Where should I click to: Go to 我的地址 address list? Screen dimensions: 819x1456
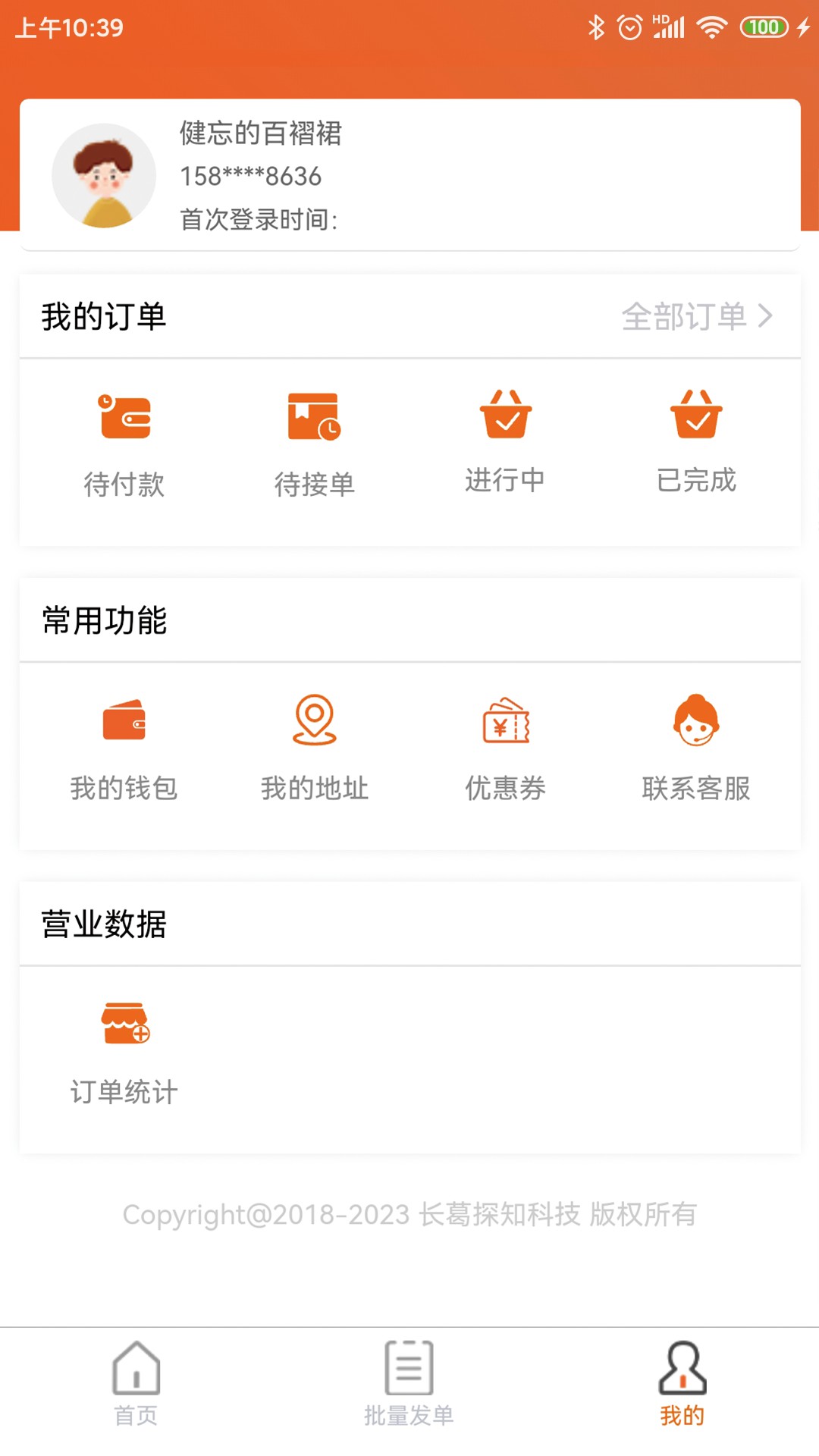[315, 747]
